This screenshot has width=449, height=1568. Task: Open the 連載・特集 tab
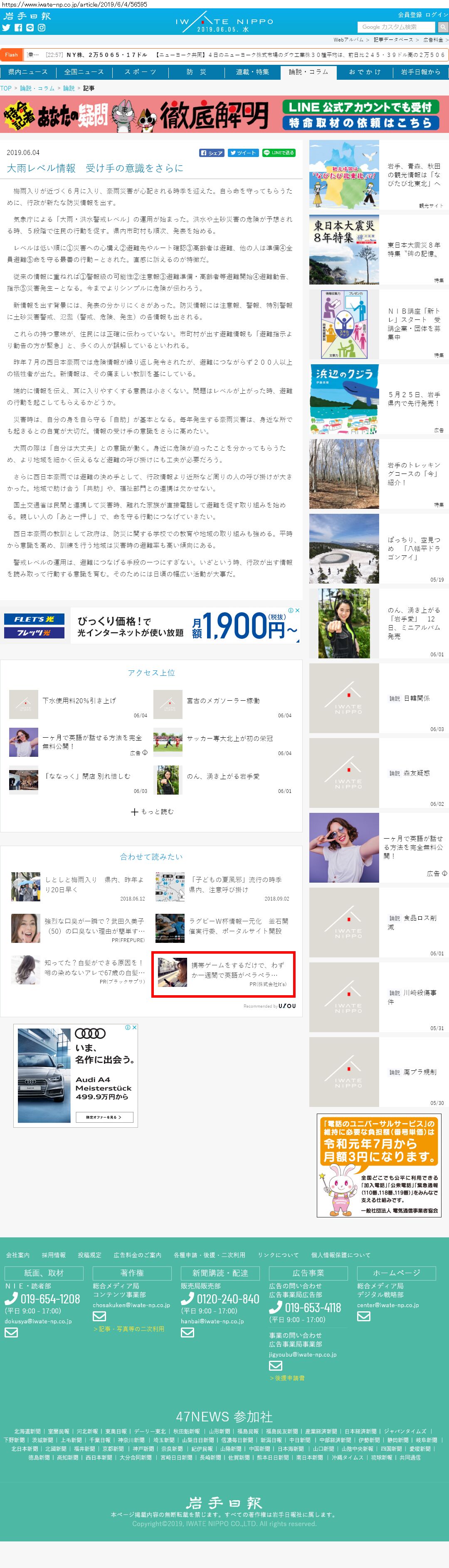tap(252, 72)
